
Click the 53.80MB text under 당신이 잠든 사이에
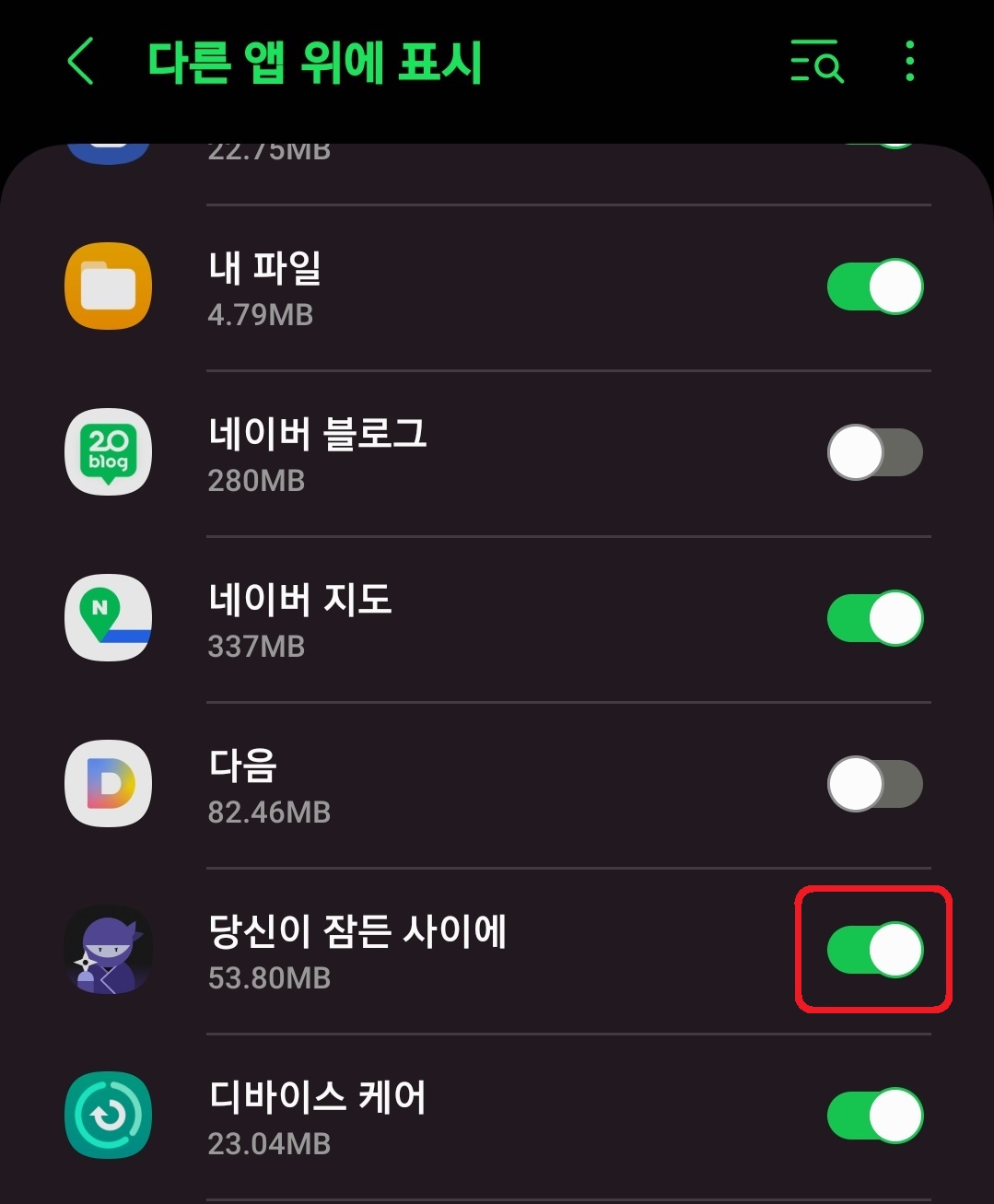point(268,979)
